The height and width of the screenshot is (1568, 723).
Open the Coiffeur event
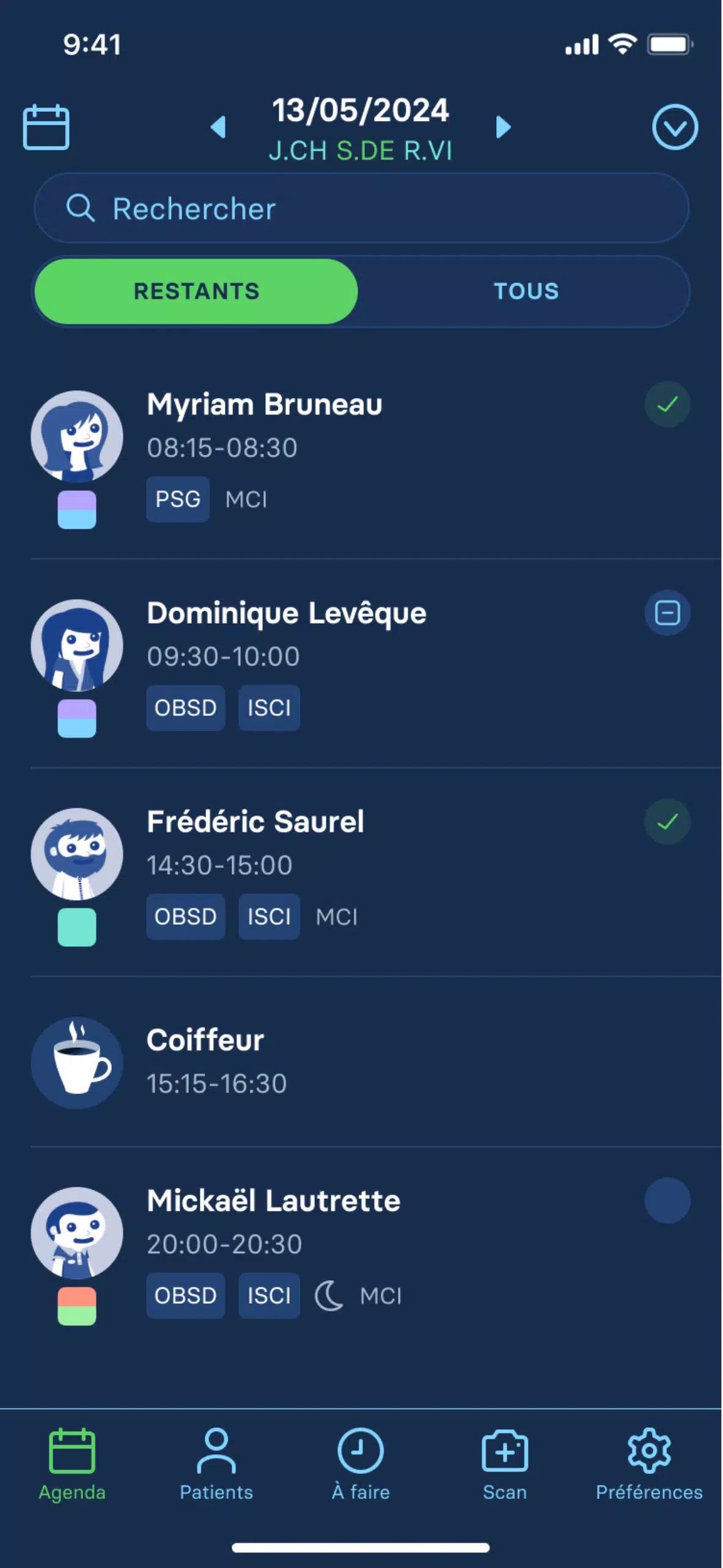click(376, 1062)
